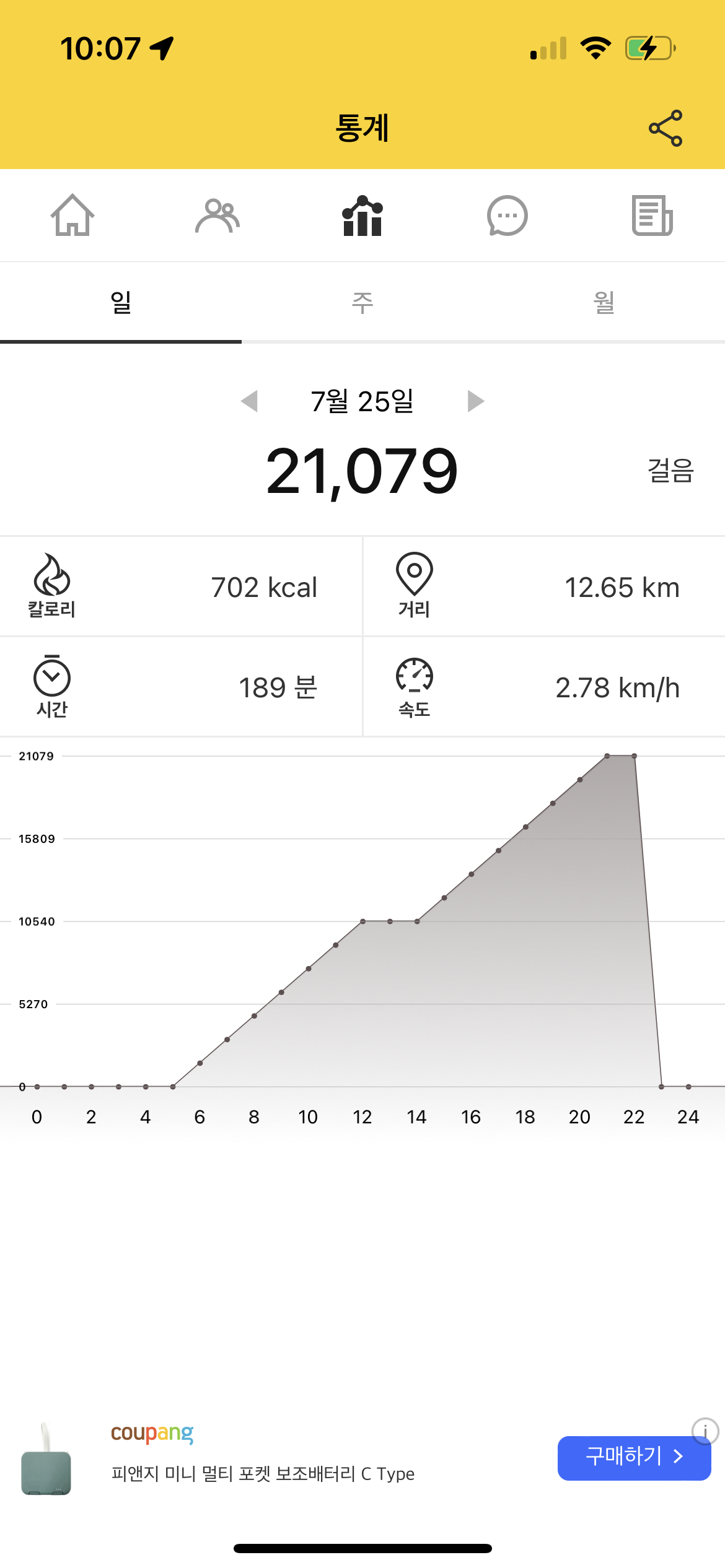Go to the previous day arrow
725x1568 pixels.
point(249,401)
